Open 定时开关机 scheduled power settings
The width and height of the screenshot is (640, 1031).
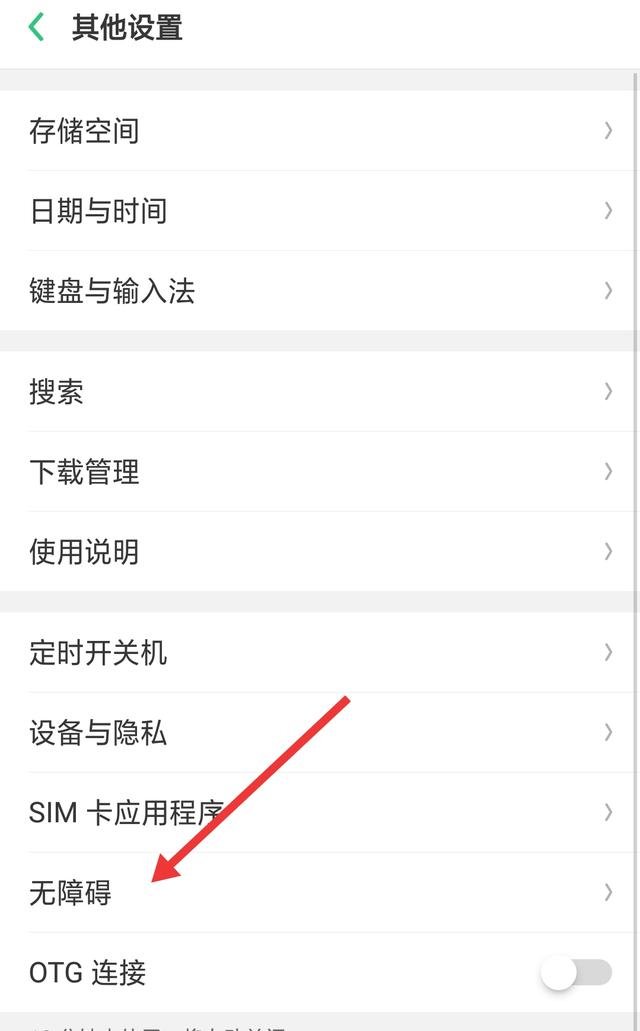pos(320,652)
